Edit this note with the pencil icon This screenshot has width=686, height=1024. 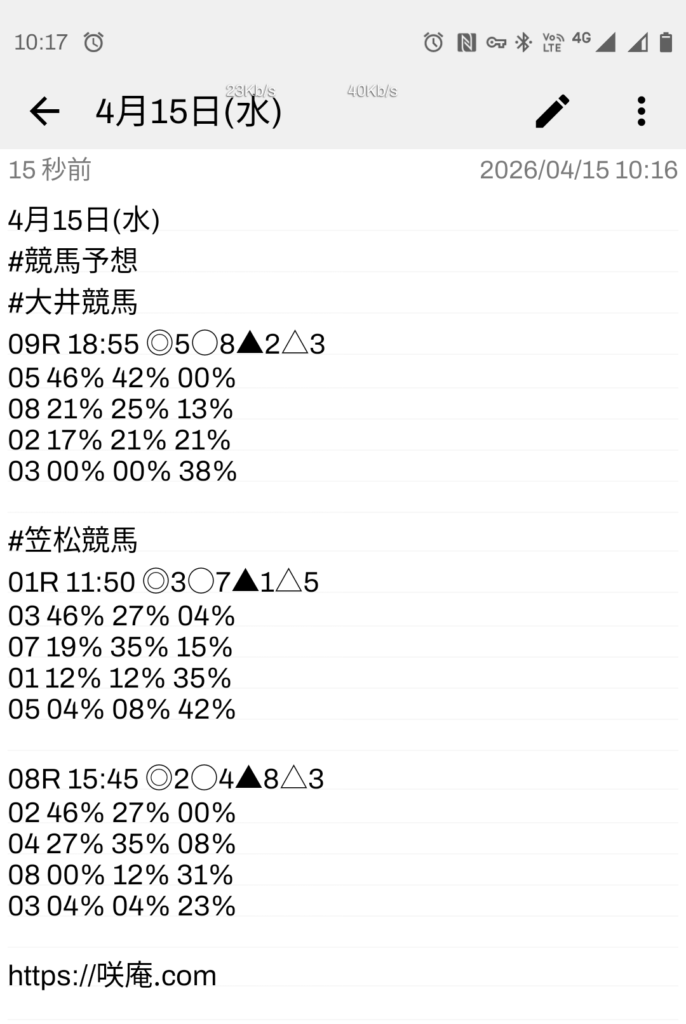(x=552, y=111)
